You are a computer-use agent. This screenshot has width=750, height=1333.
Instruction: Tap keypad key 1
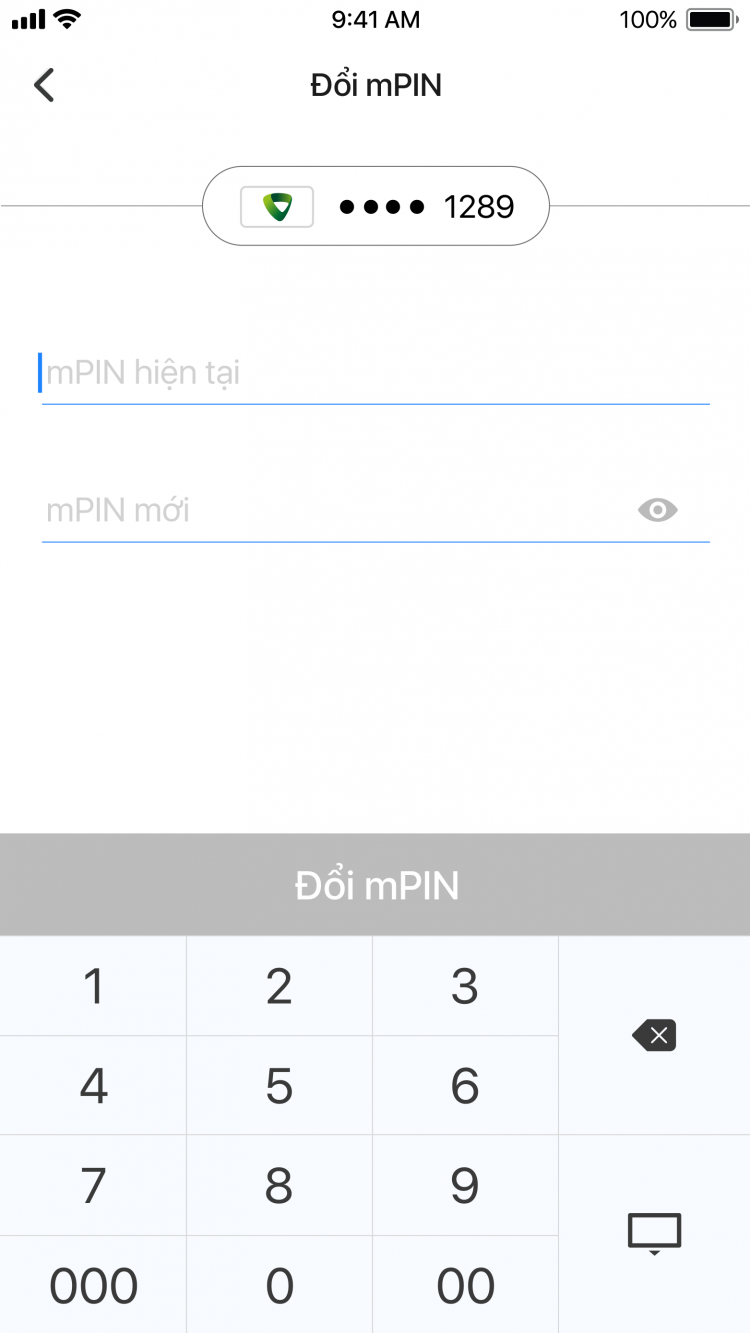pyautogui.click(x=93, y=986)
